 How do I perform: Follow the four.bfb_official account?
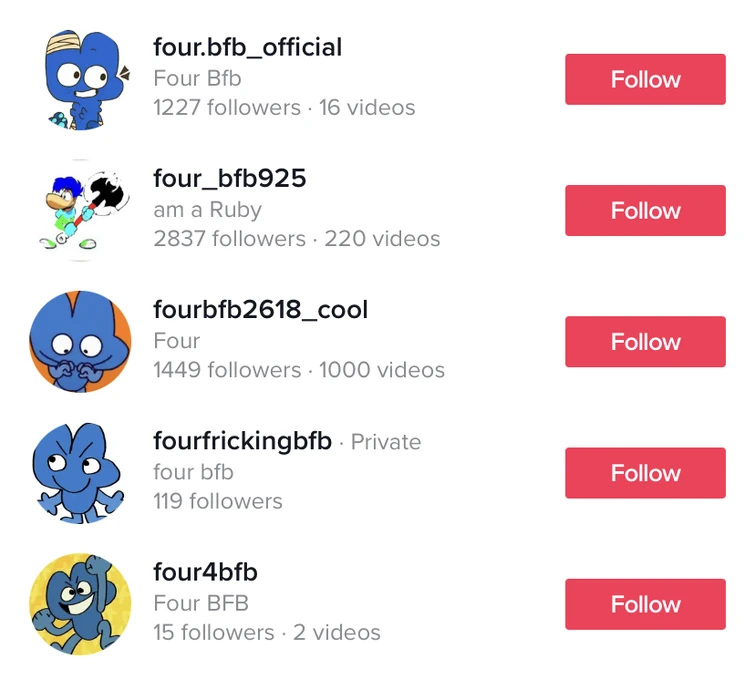coord(645,80)
